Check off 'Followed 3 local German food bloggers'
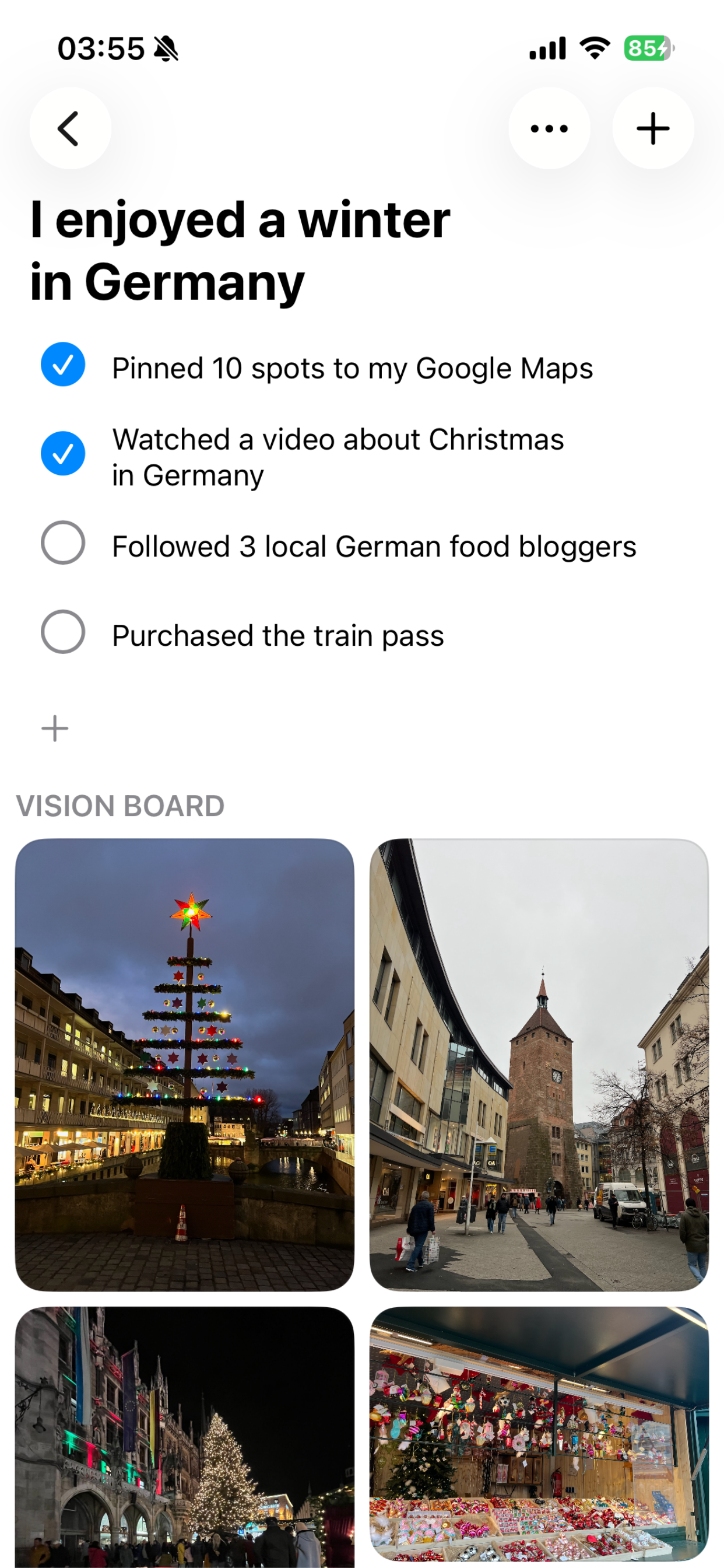724x1568 pixels. tap(63, 543)
